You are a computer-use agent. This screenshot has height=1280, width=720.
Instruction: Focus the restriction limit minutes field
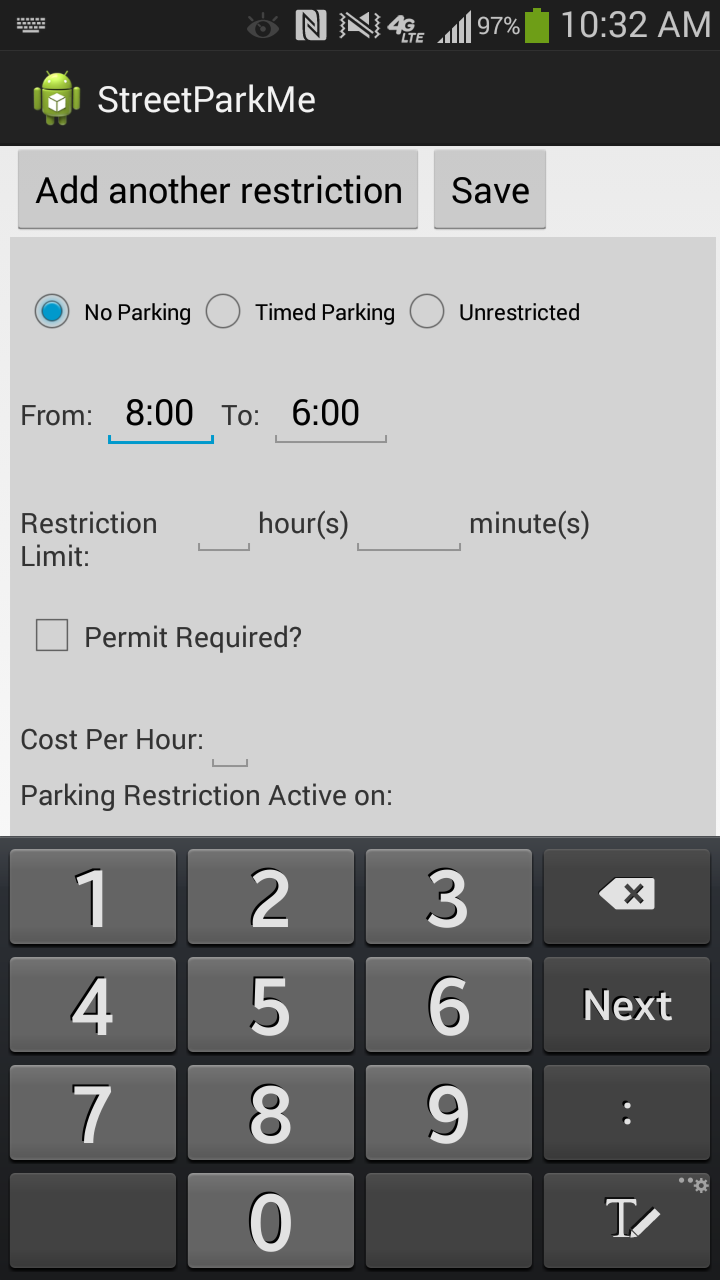tap(408, 530)
